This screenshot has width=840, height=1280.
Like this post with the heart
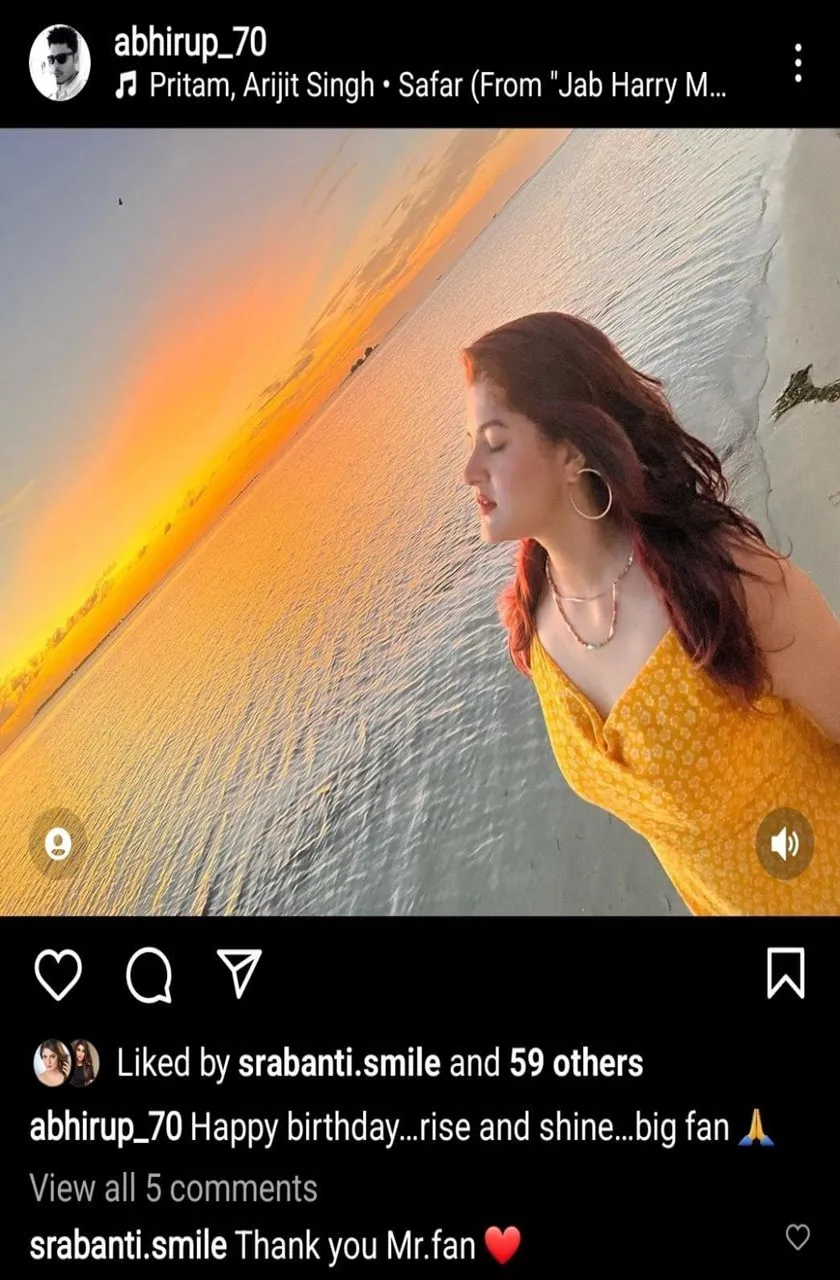coord(58,974)
